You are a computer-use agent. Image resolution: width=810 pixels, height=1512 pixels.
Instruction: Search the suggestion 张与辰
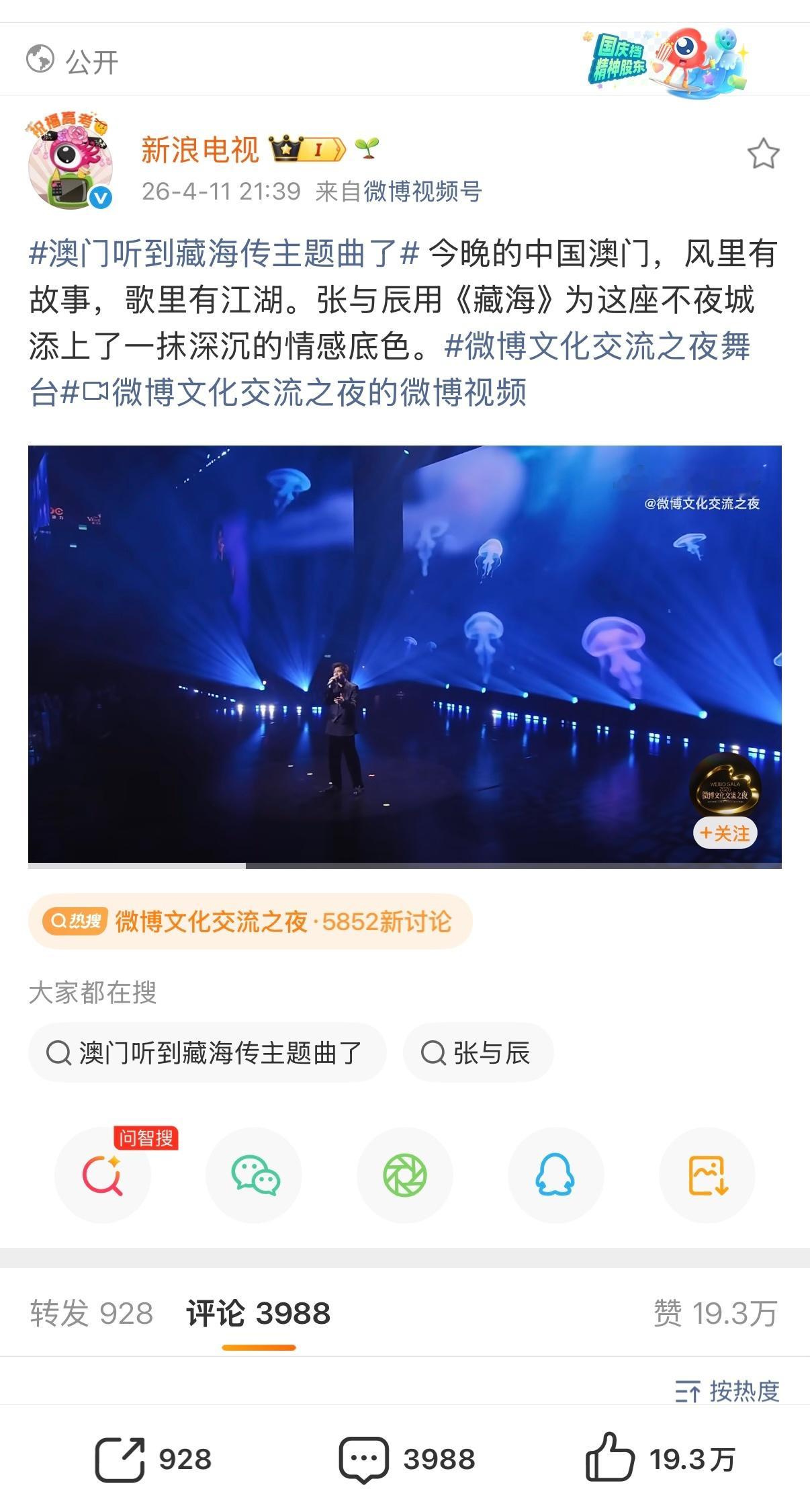[477, 1053]
